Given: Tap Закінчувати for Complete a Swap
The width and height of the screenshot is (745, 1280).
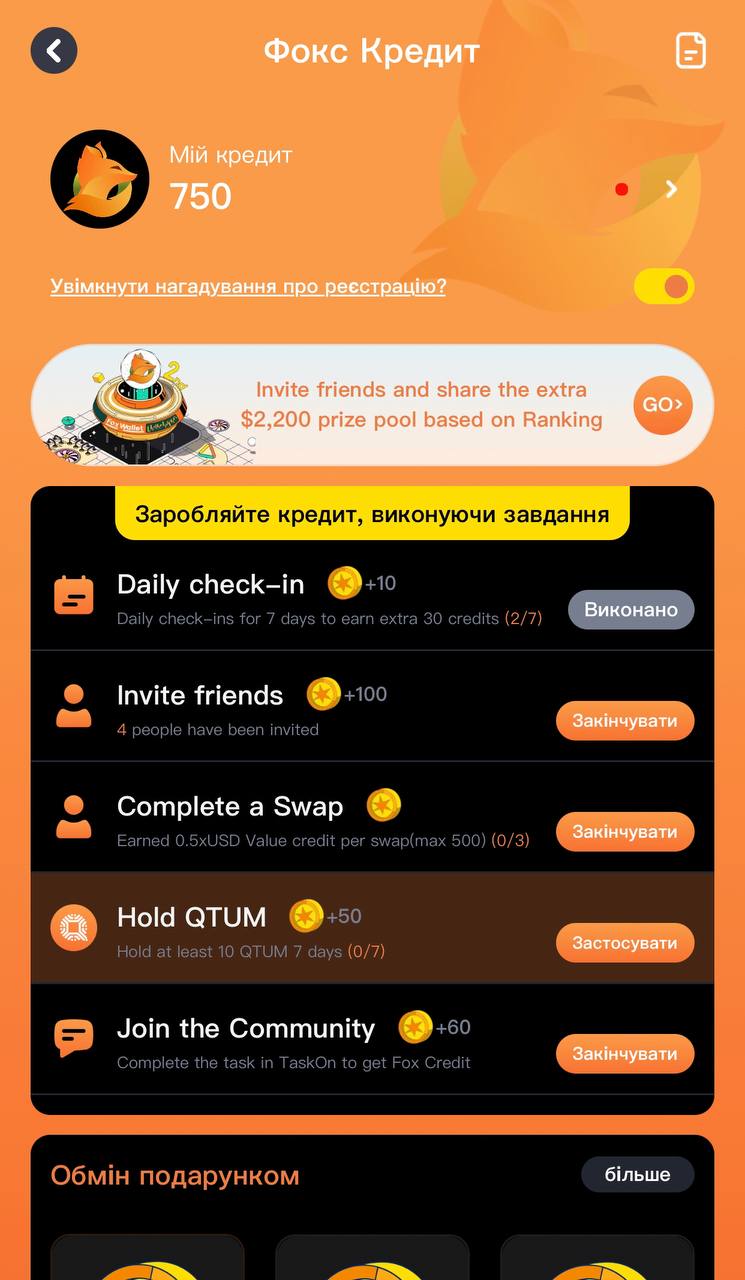Looking at the screenshot, I should tap(624, 831).
